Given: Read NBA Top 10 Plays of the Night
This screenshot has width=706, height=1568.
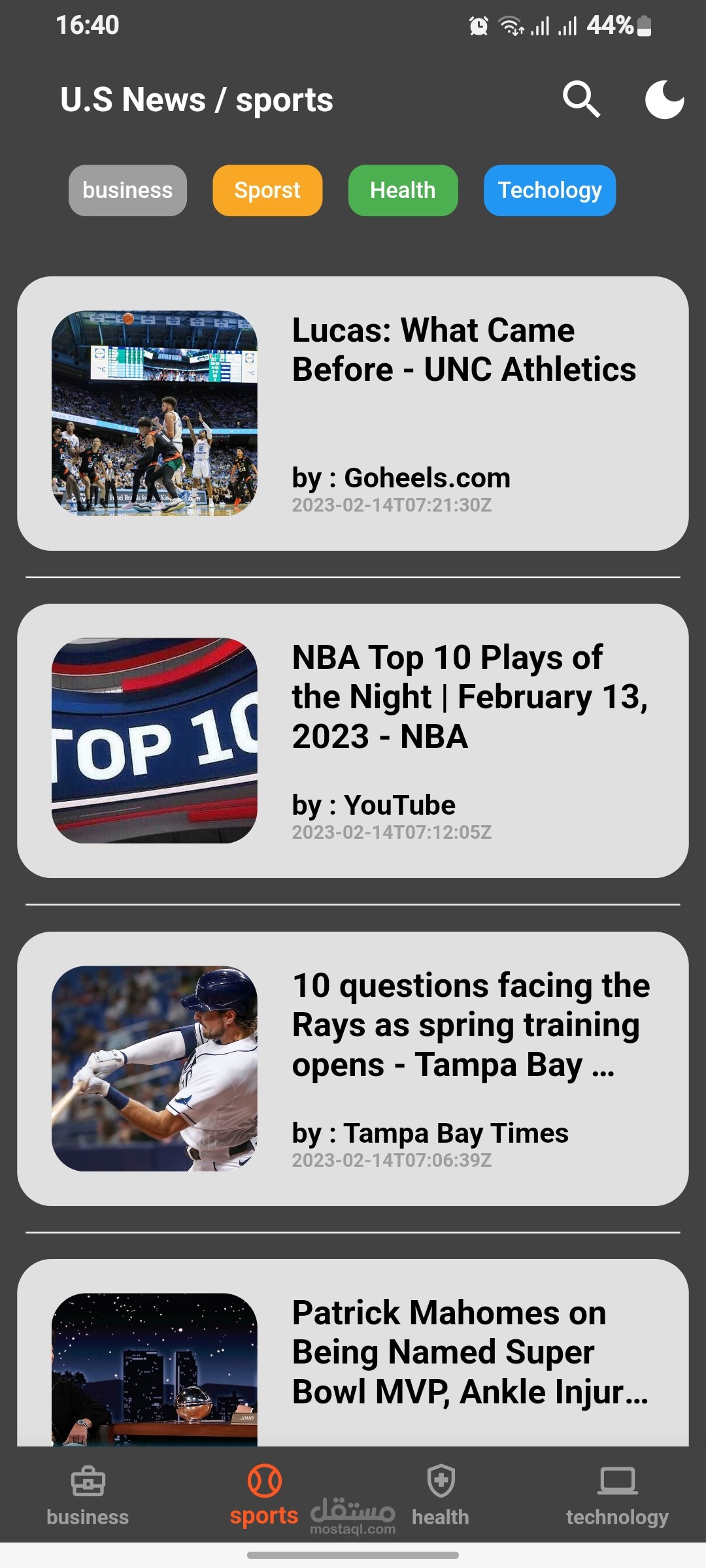Looking at the screenshot, I should 353,741.
